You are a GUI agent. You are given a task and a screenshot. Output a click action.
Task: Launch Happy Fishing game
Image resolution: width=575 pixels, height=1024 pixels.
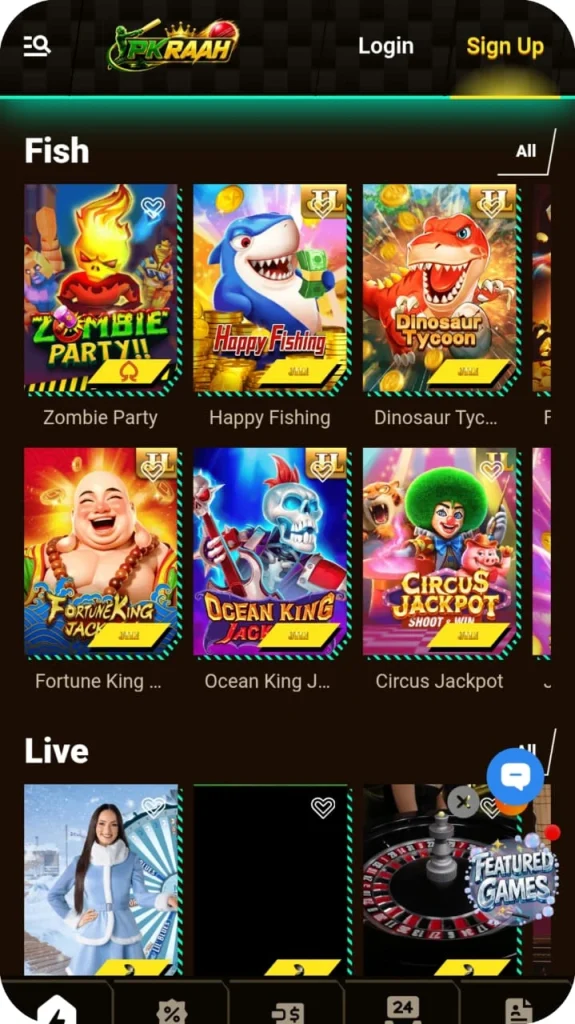(x=270, y=288)
